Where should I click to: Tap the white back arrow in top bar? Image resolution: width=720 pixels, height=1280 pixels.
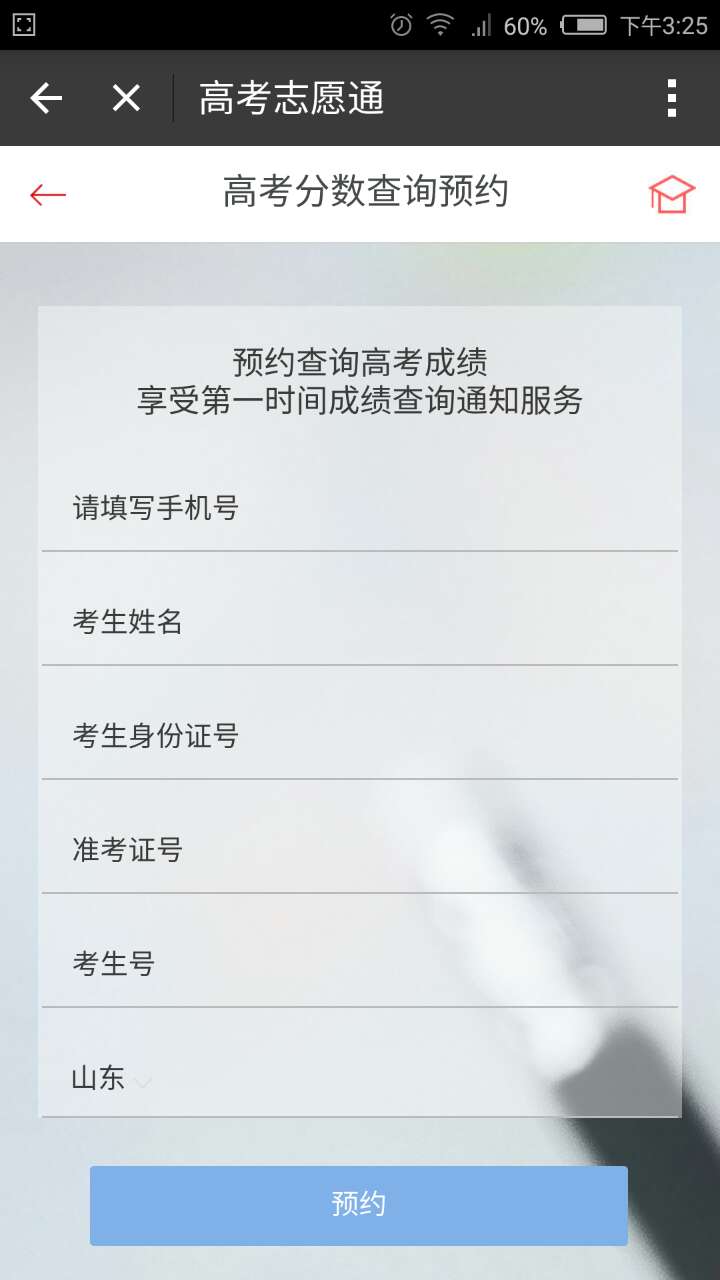[46, 98]
